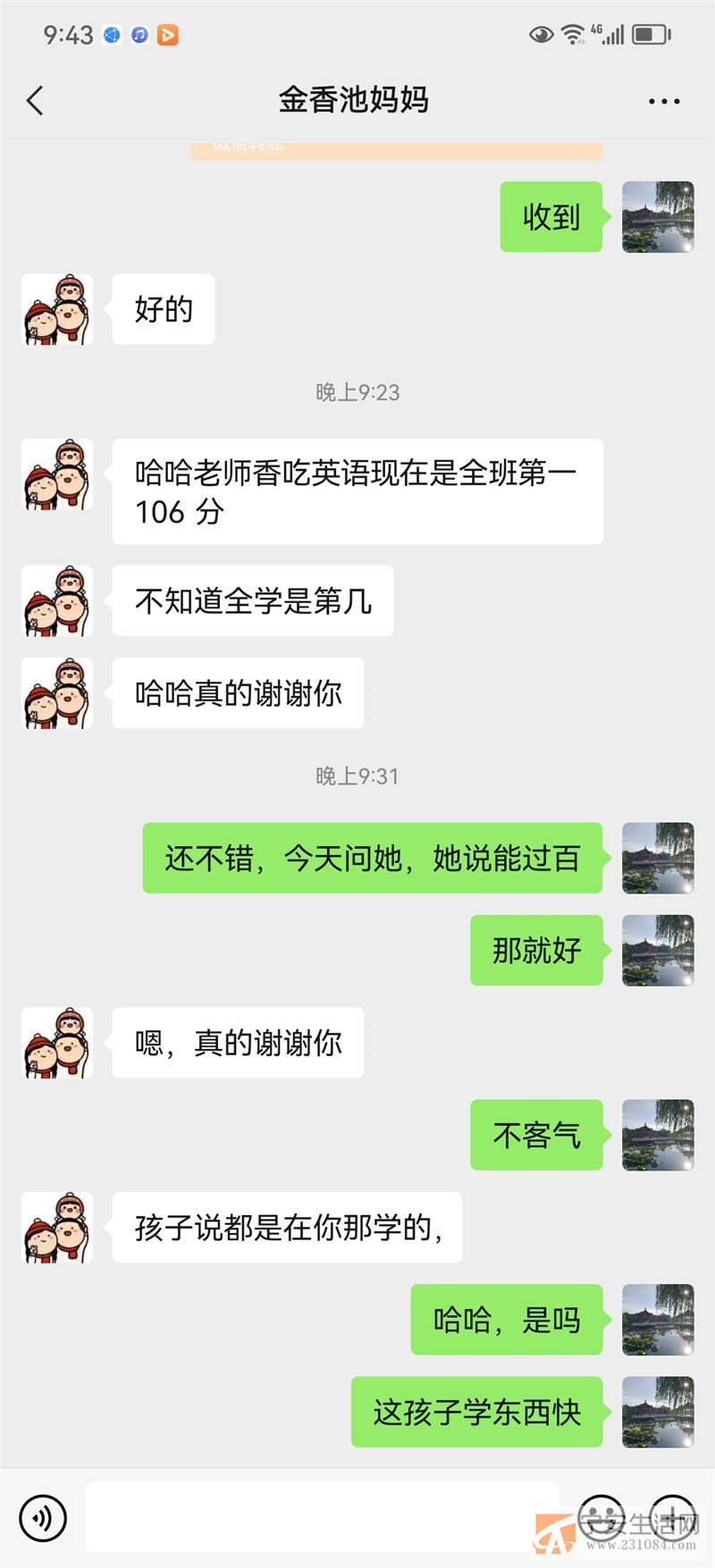The image size is (715, 1568).
Task: Open own avatar beside "收到" message
Action: (658, 217)
